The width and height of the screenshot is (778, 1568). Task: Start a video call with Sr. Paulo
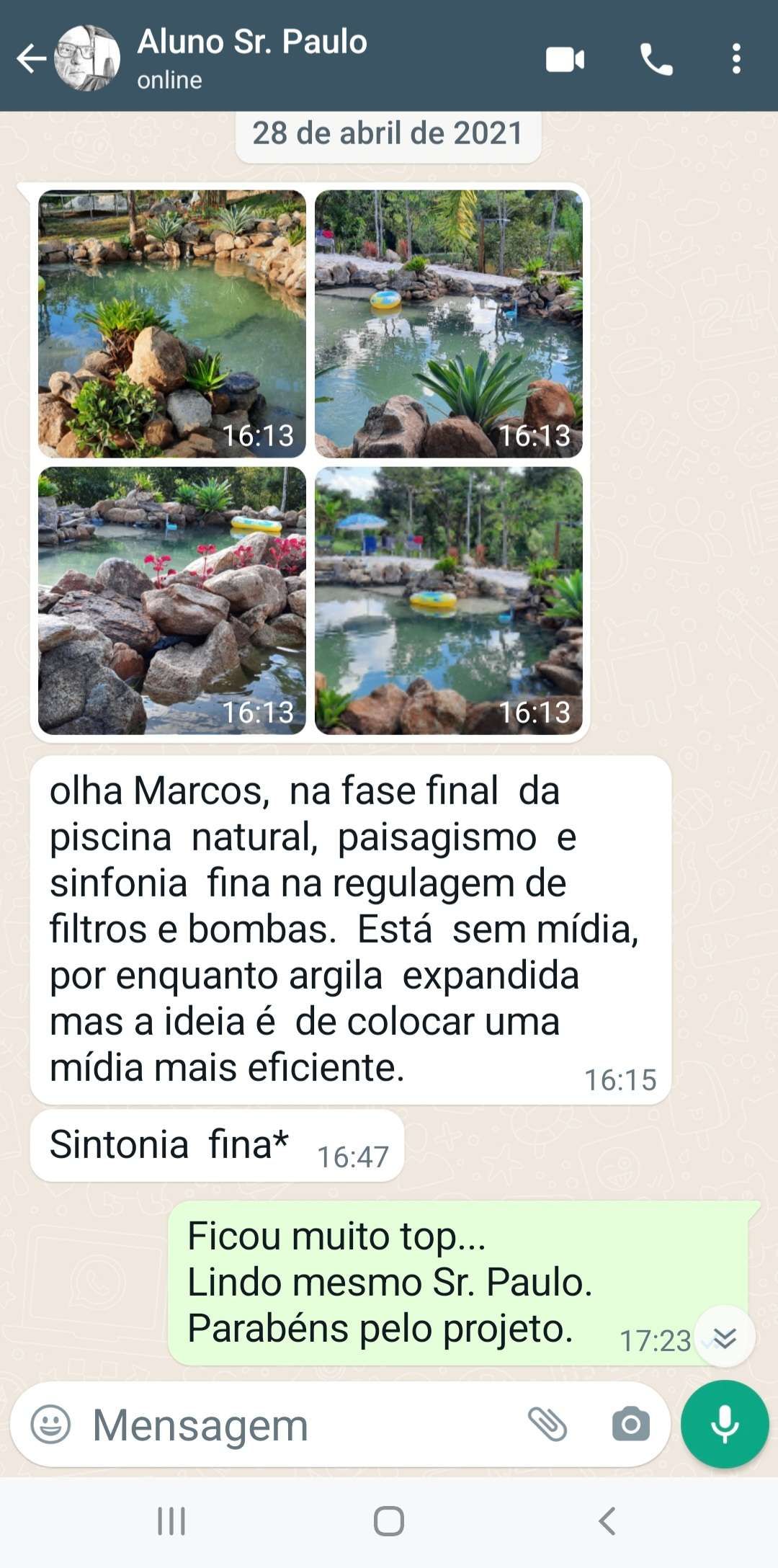[565, 59]
